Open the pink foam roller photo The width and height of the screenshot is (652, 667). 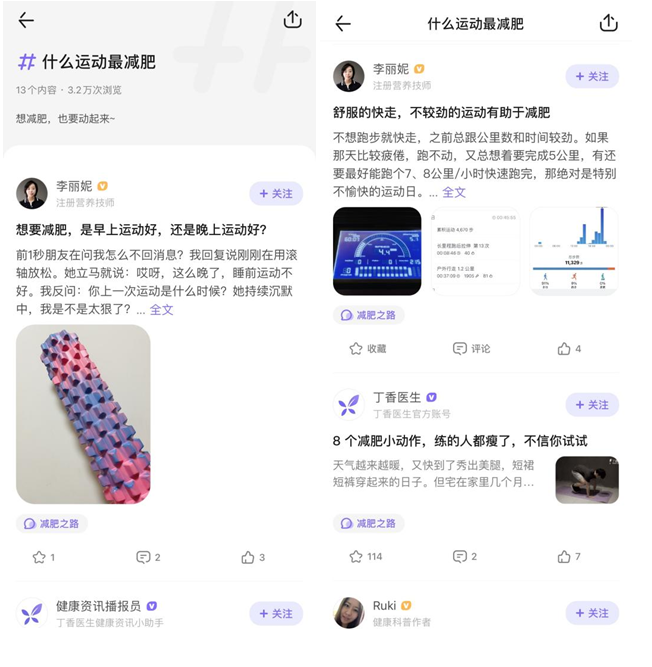tap(83, 414)
